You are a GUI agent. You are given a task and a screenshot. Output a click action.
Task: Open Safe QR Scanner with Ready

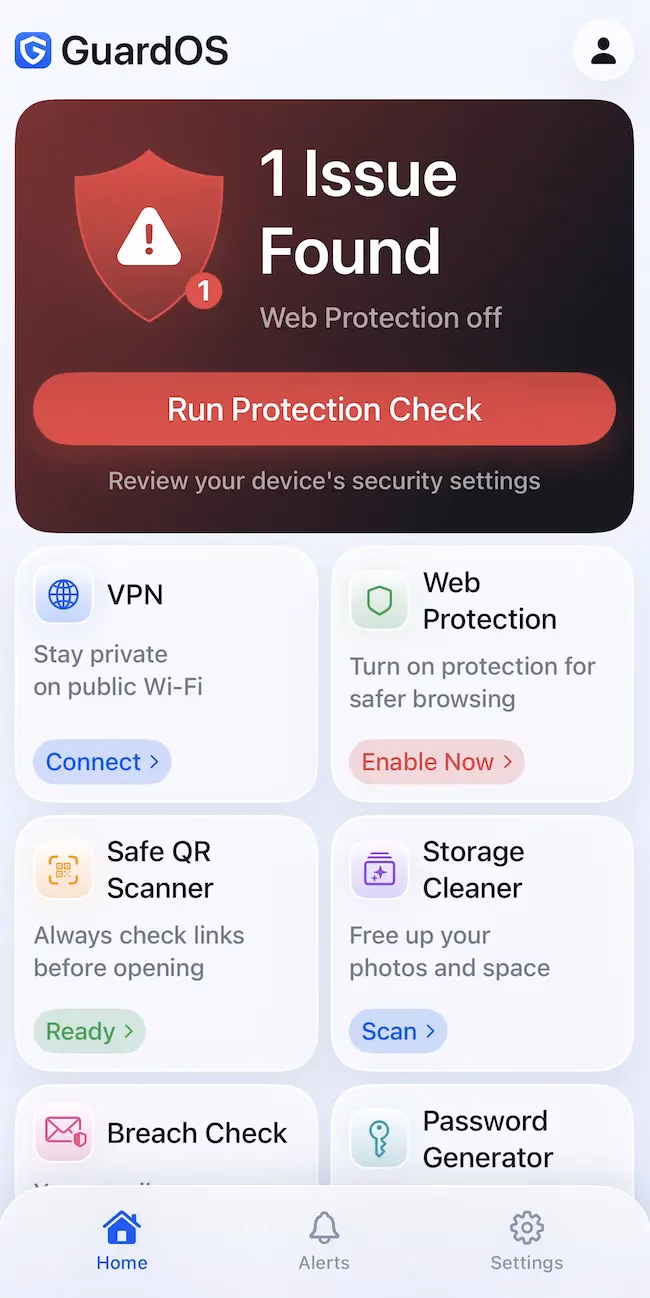[89, 1031]
